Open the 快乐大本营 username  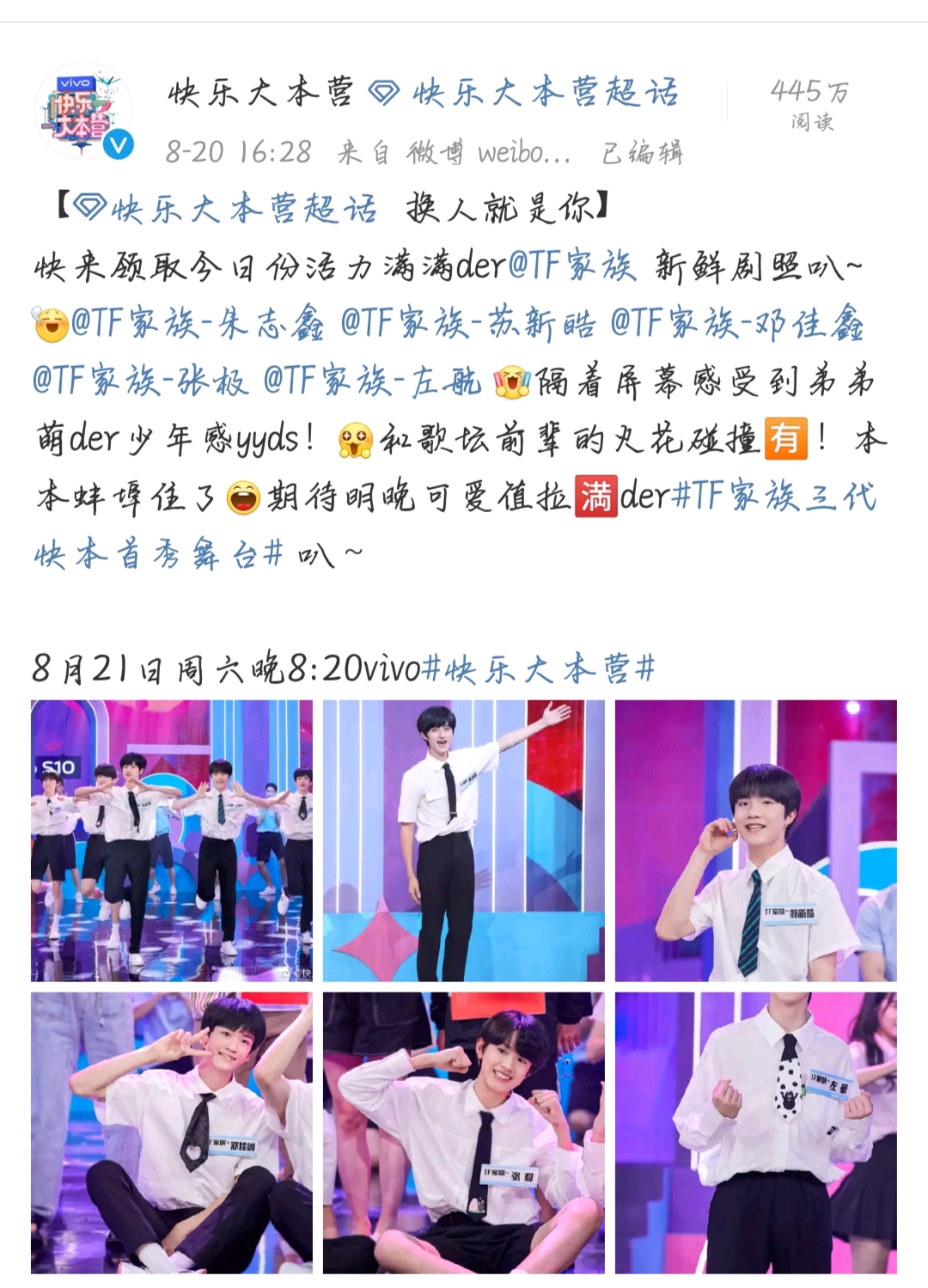[260, 92]
